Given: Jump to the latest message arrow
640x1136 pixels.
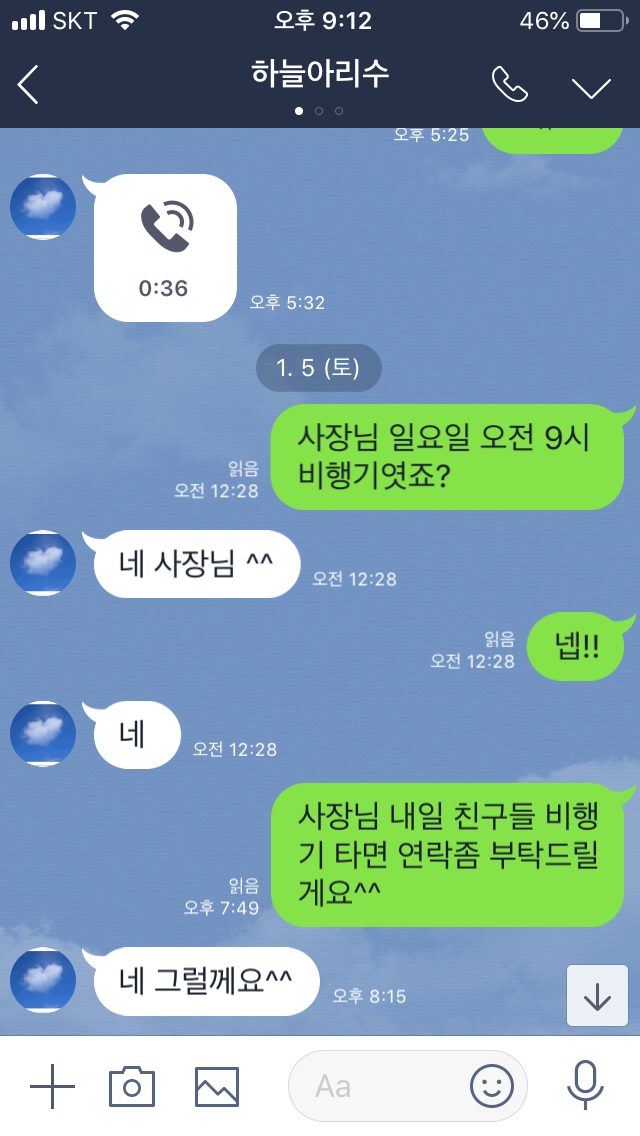Looking at the screenshot, I should (x=597, y=995).
